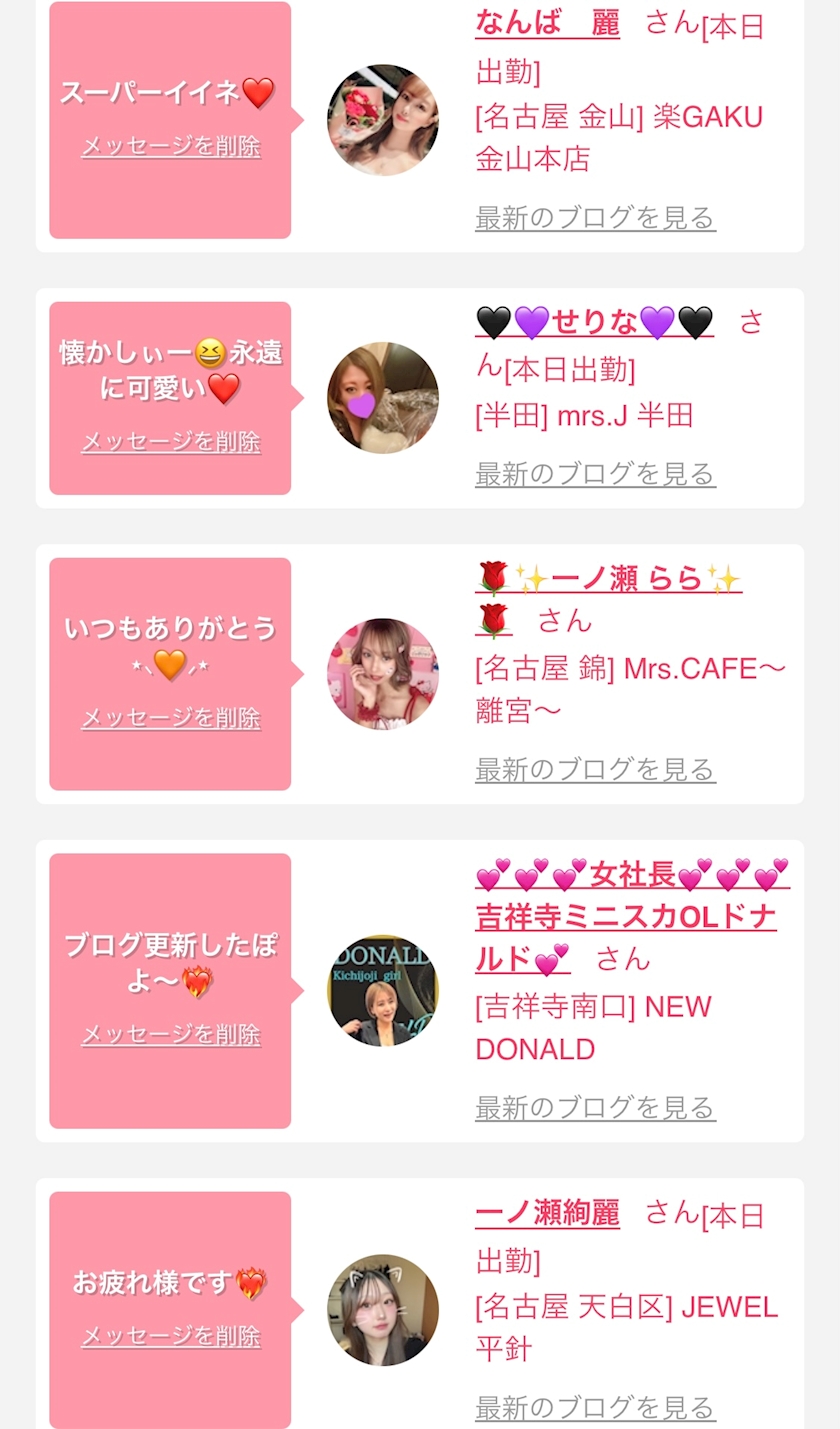840x1429 pixels.
Task: Open 一ノ瀬 らら's profile name link
Action: pyautogui.click(x=608, y=579)
